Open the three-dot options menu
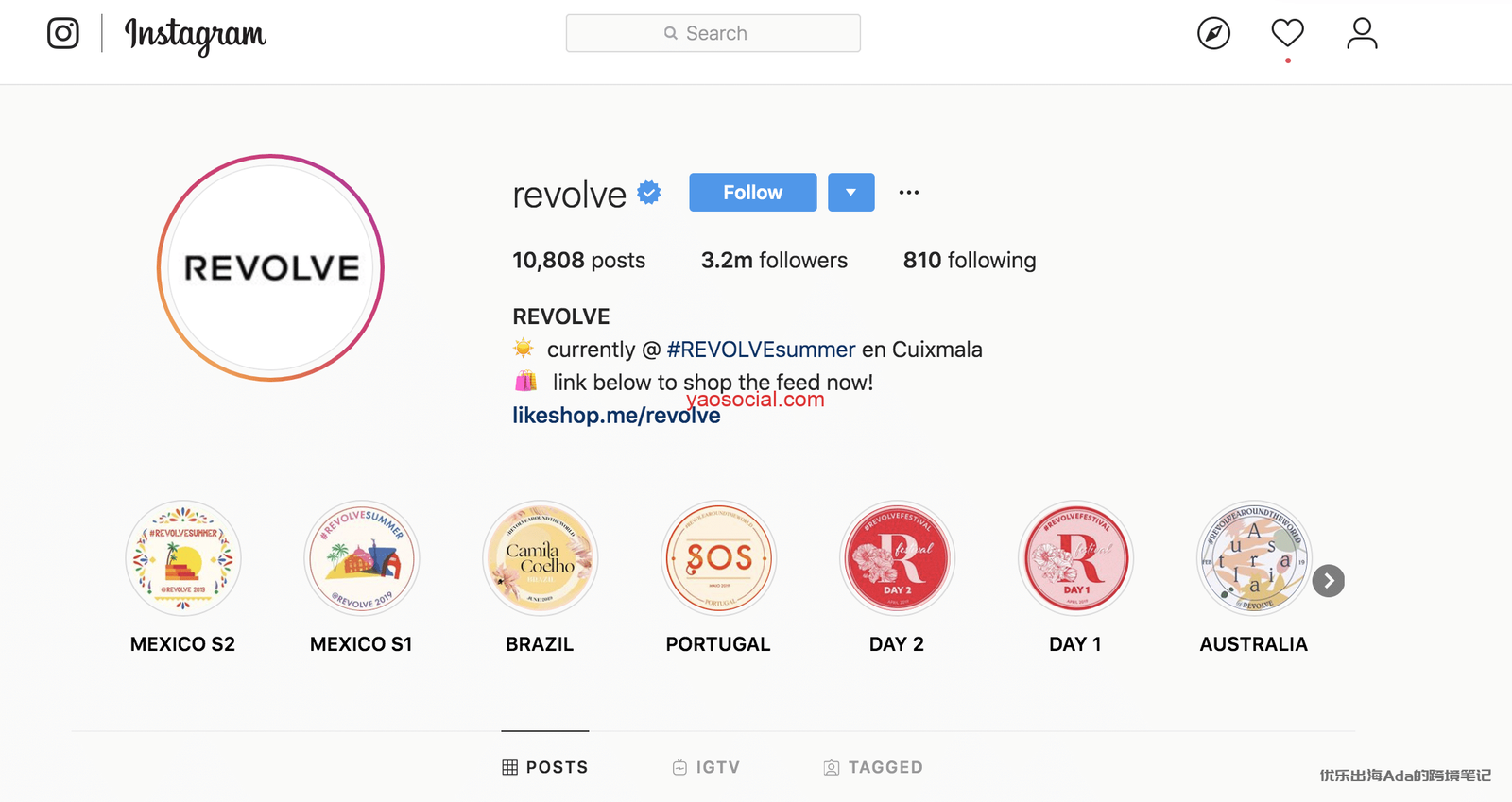The height and width of the screenshot is (802, 1512). (x=909, y=193)
